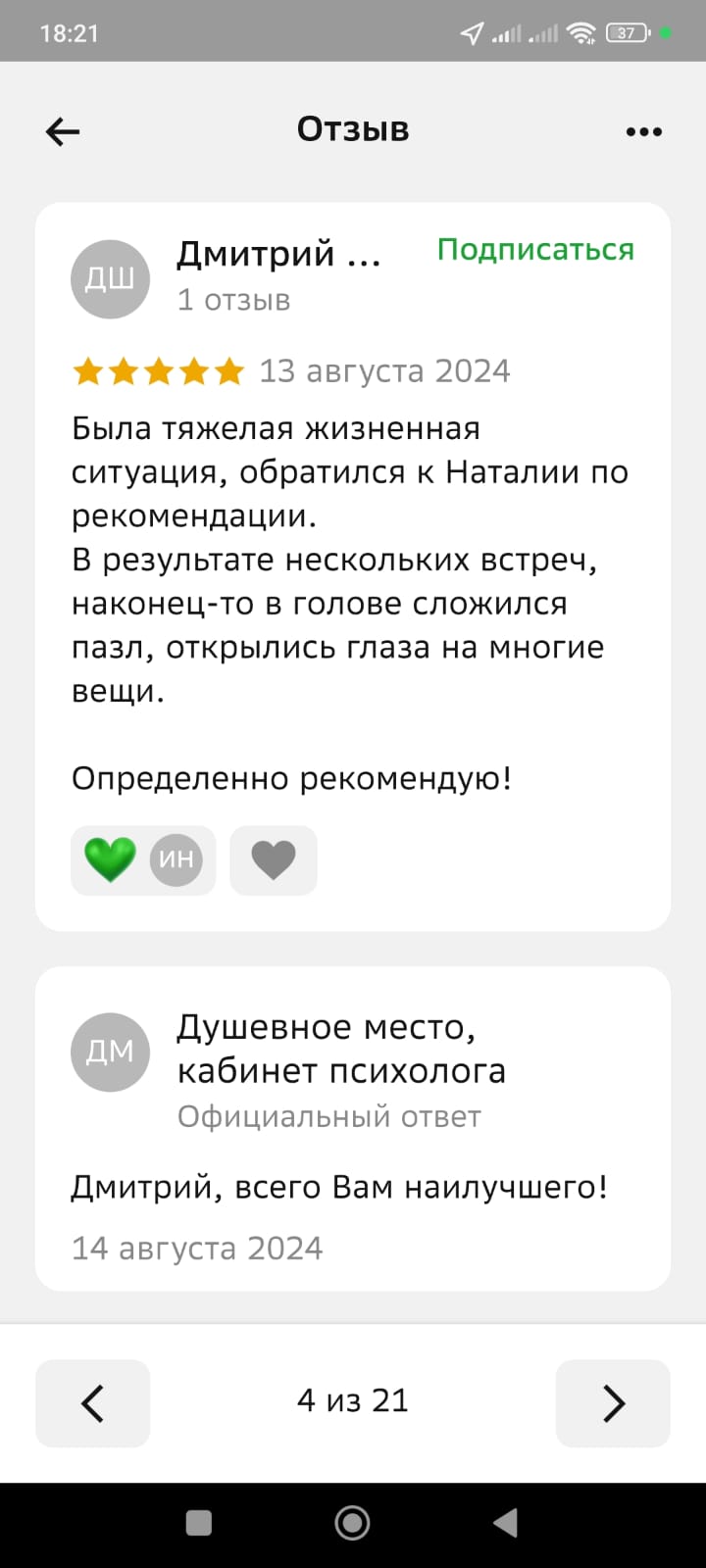The width and height of the screenshot is (706, 1568).
Task: Like this review with the gray heart
Action: tap(274, 859)
